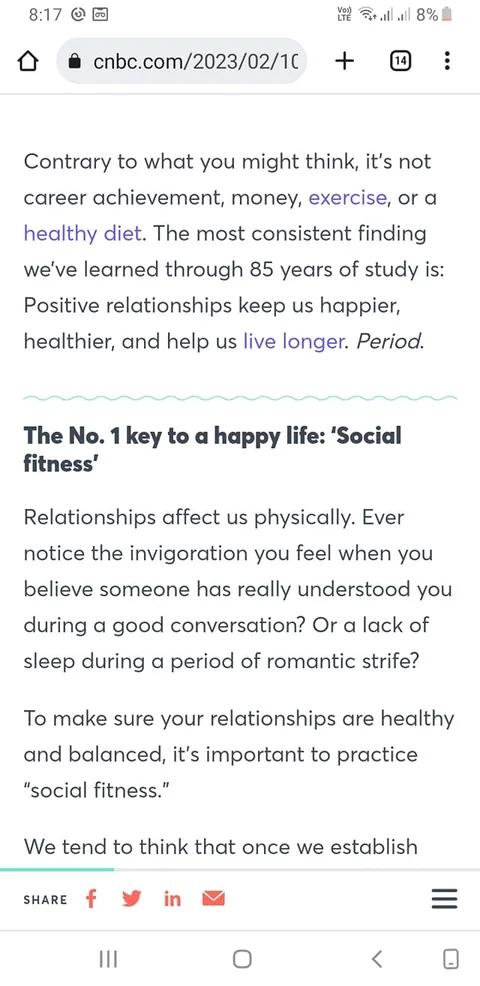Follow the 'exercise' link

347,197
